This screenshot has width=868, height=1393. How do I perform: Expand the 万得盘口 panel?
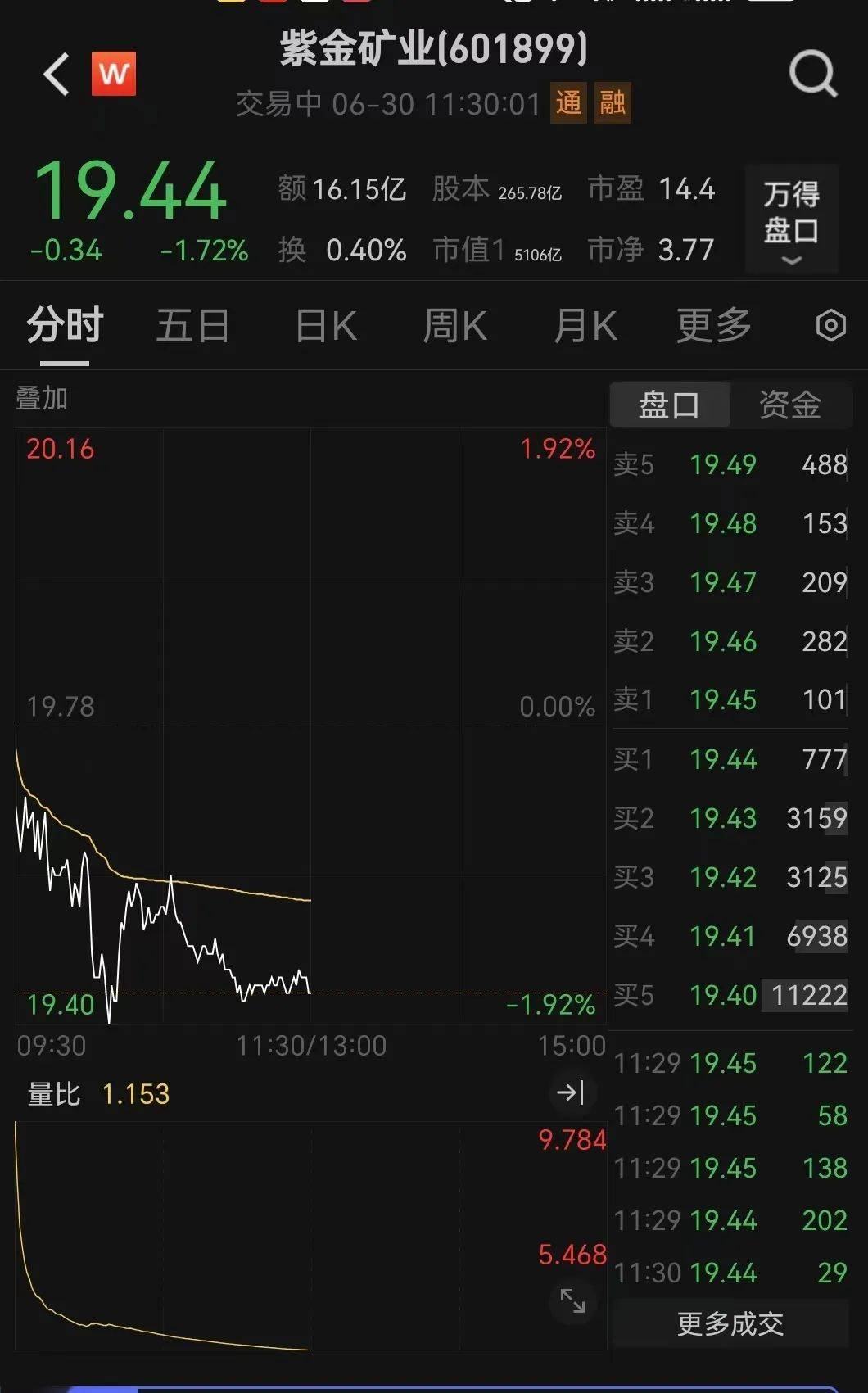792,219
